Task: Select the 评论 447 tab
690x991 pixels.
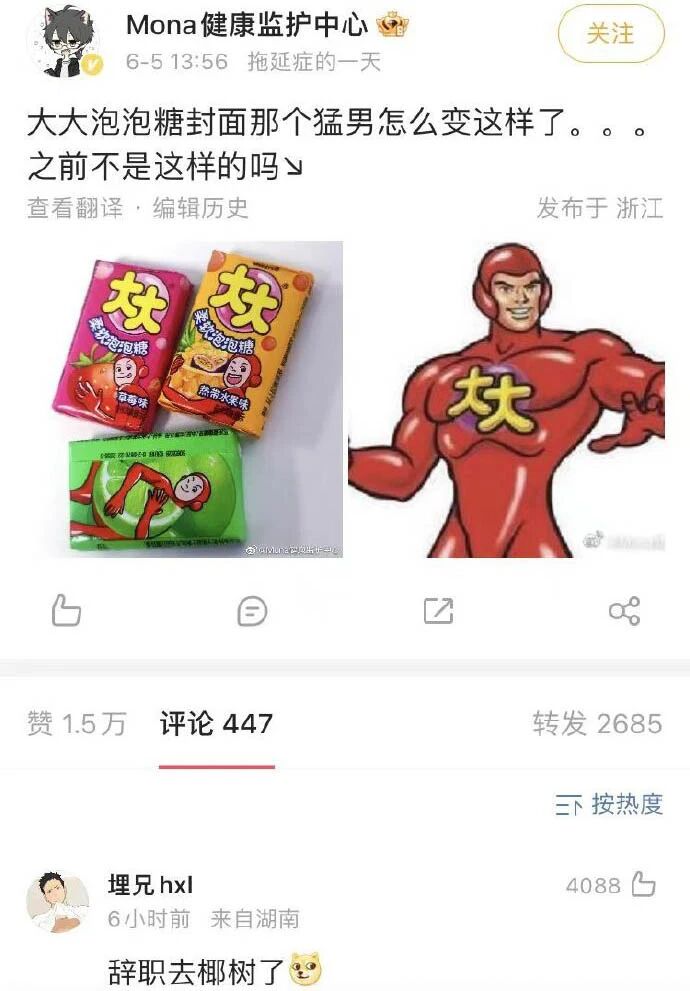Action: pos(216,724)
